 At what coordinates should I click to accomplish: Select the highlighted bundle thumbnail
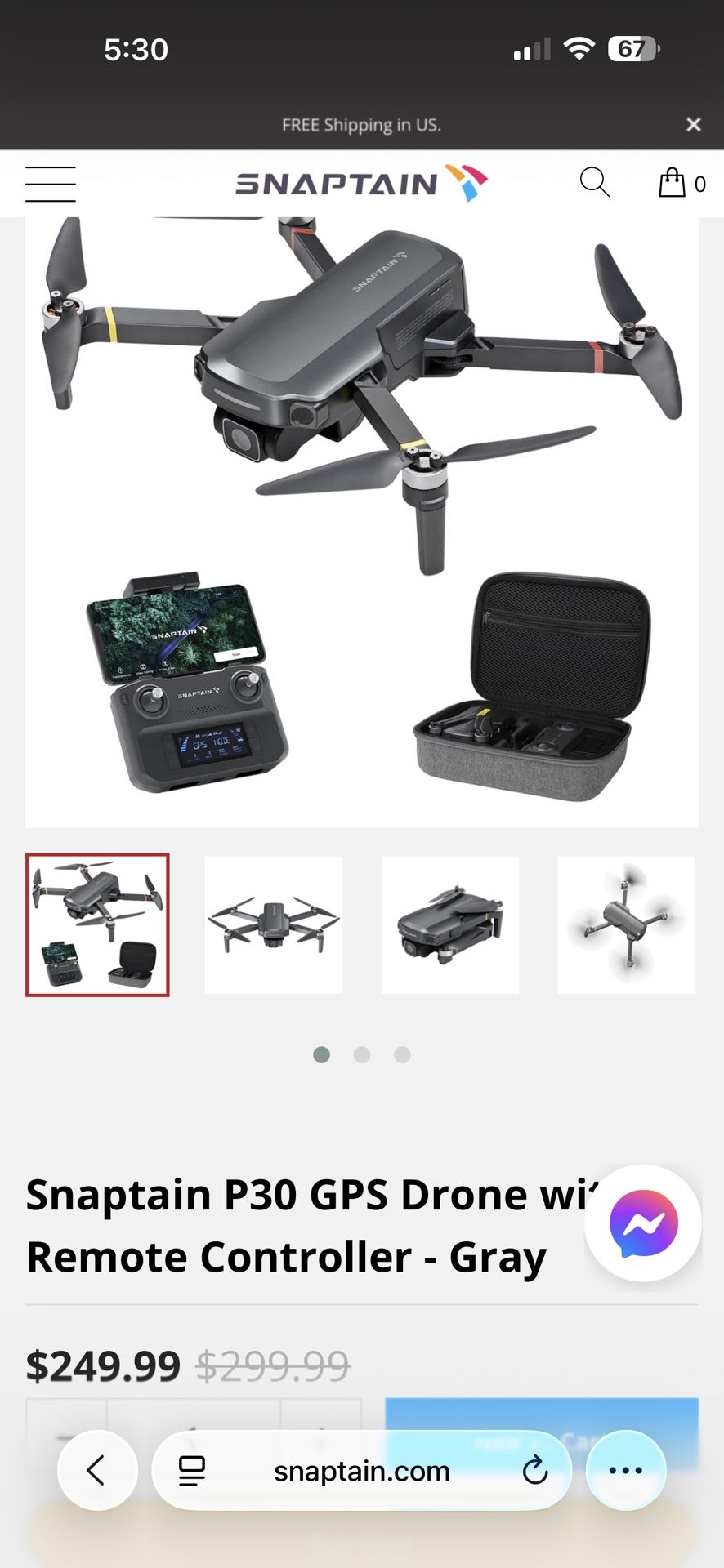coord(96,925)
